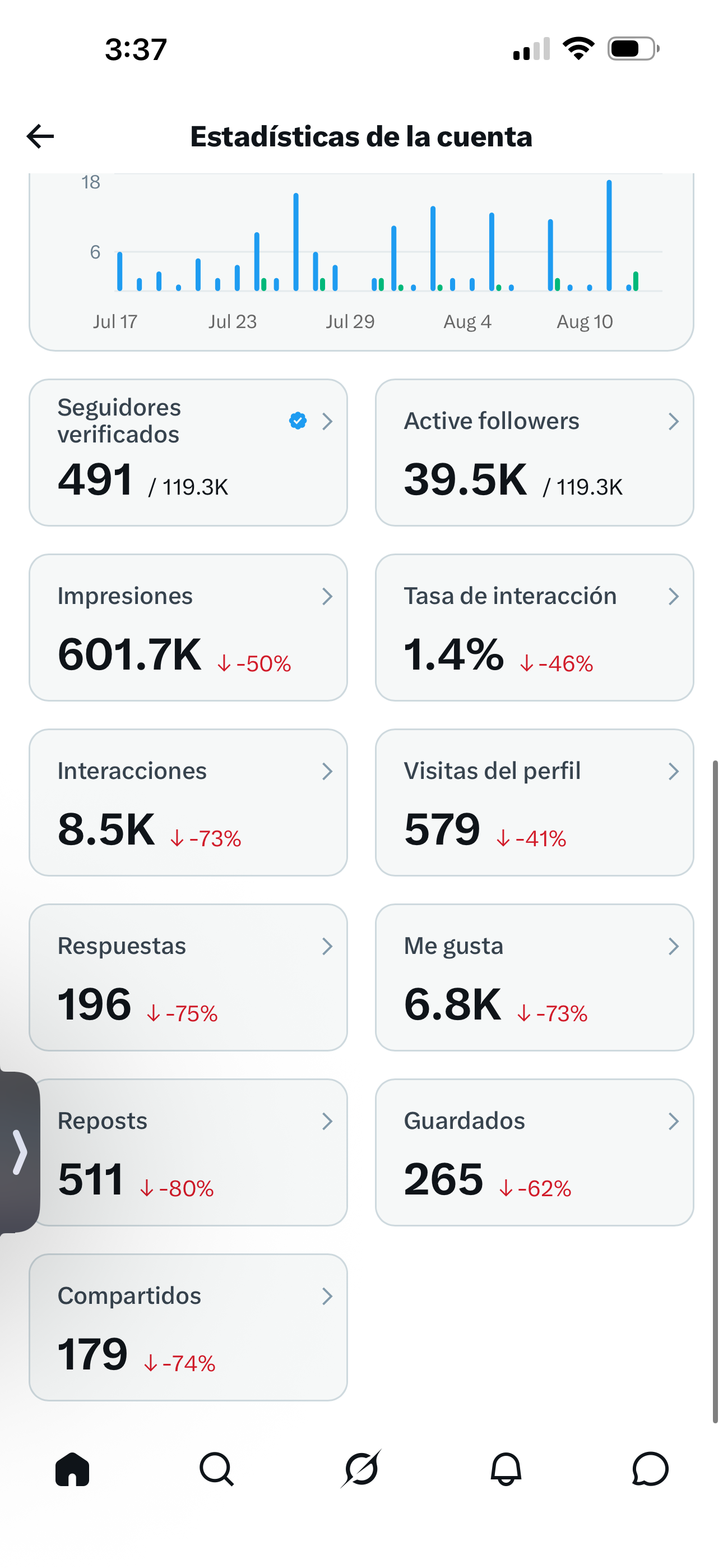
Task: Open the Grok tab
Action: pos(361,1469)
